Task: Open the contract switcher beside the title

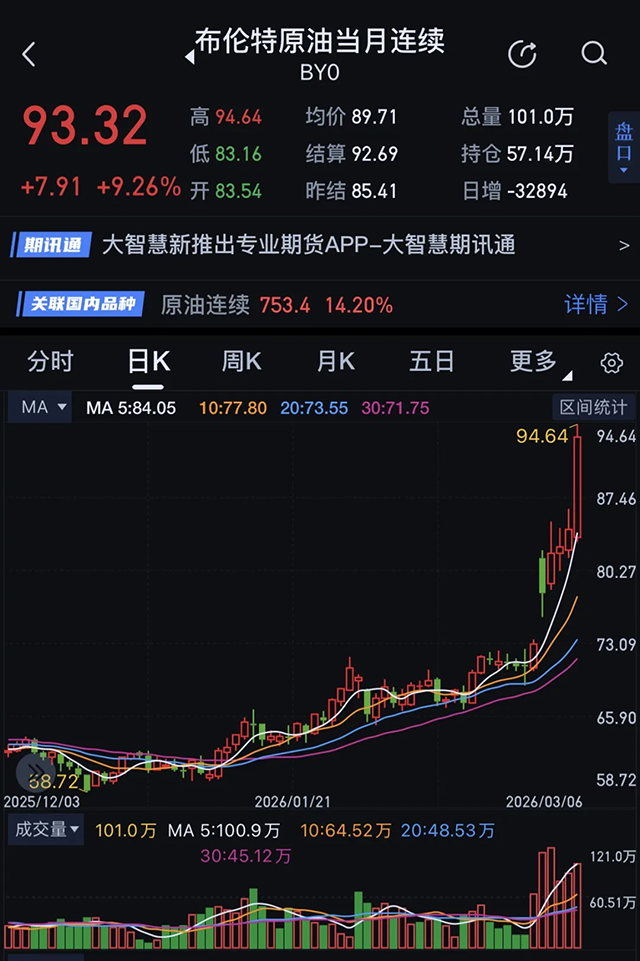Action: click(x=190, y=56)
